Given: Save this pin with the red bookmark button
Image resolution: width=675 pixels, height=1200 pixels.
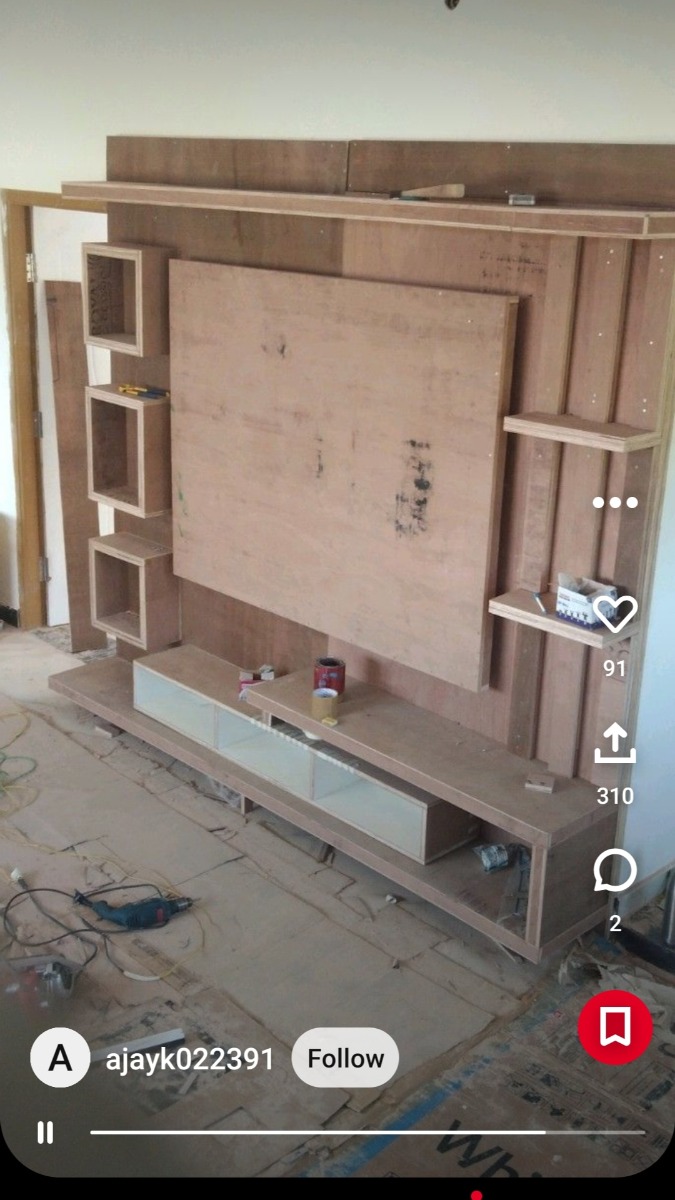Looking at the screenshot, I should (615, 1027).
